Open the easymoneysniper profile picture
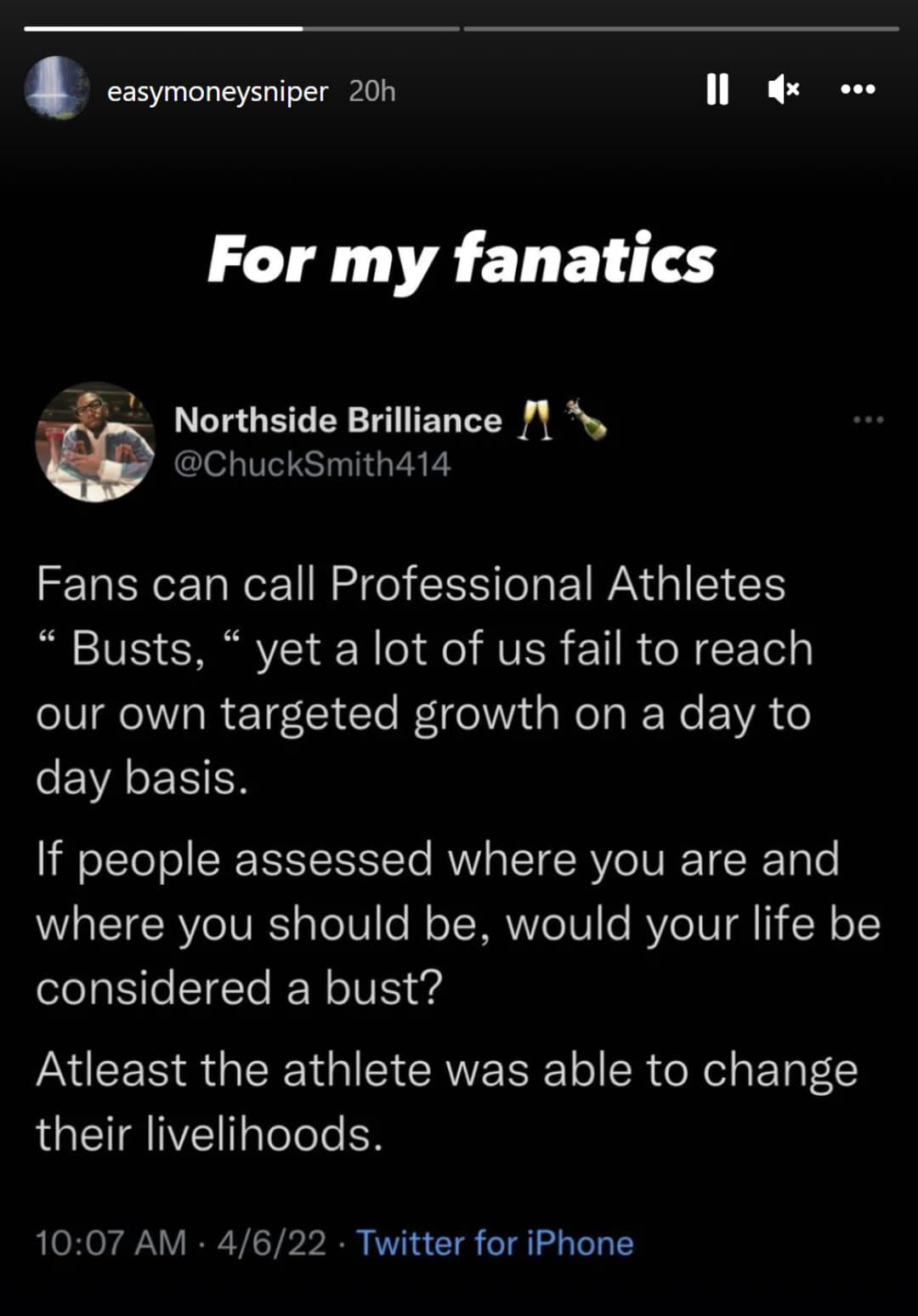 pyautogui.click(x=57, y=88)
